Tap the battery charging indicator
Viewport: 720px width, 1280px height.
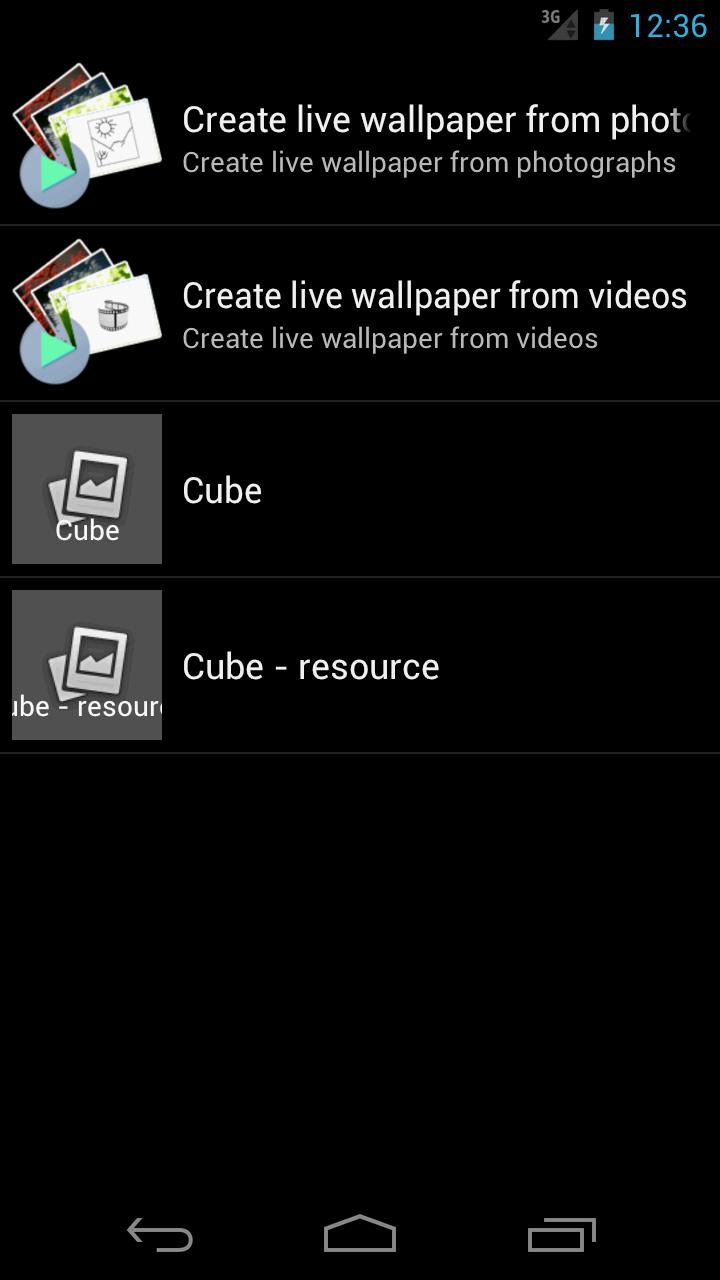click(x=602, y=26)
